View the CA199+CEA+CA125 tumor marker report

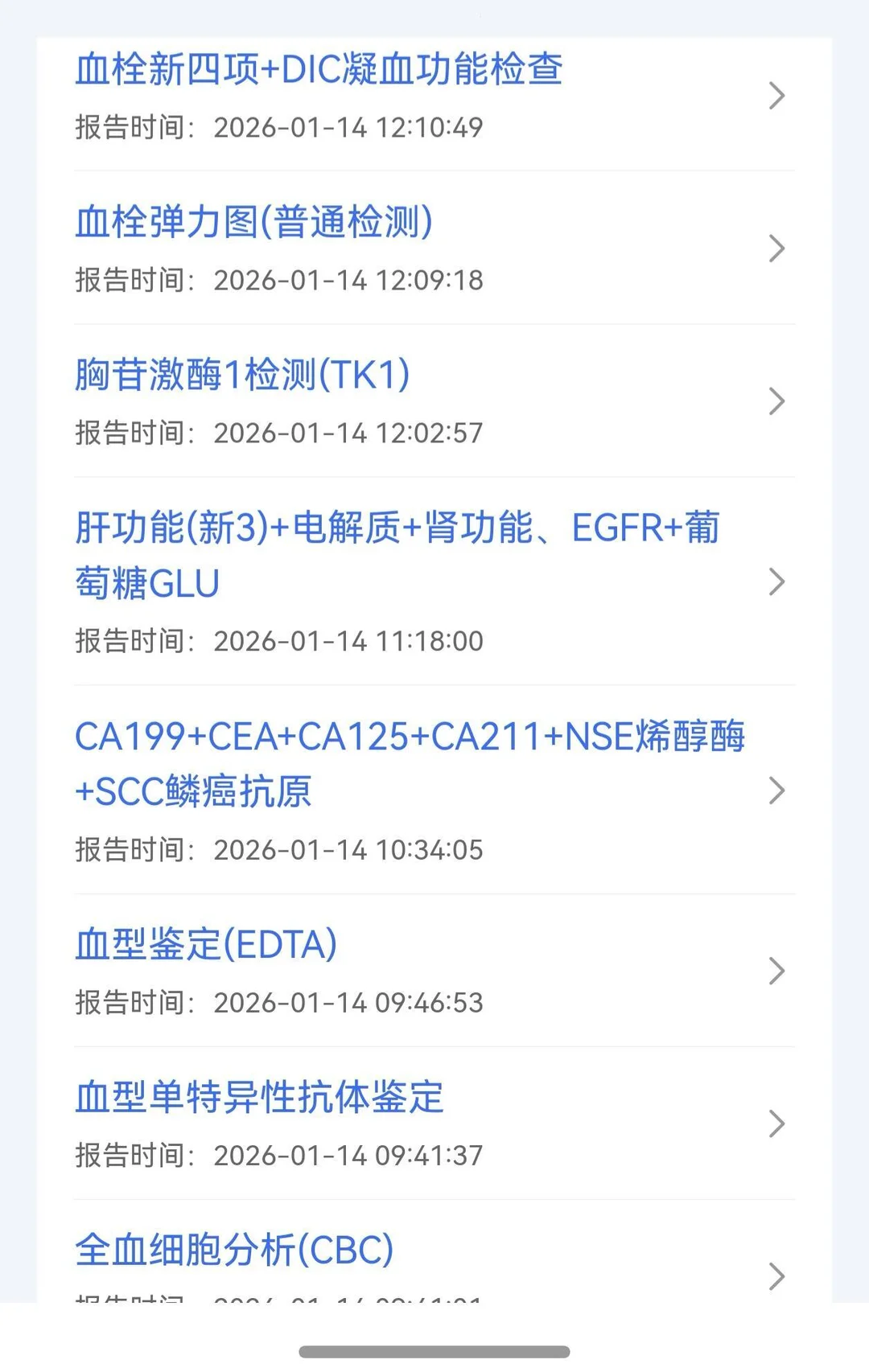click(410, 736)
